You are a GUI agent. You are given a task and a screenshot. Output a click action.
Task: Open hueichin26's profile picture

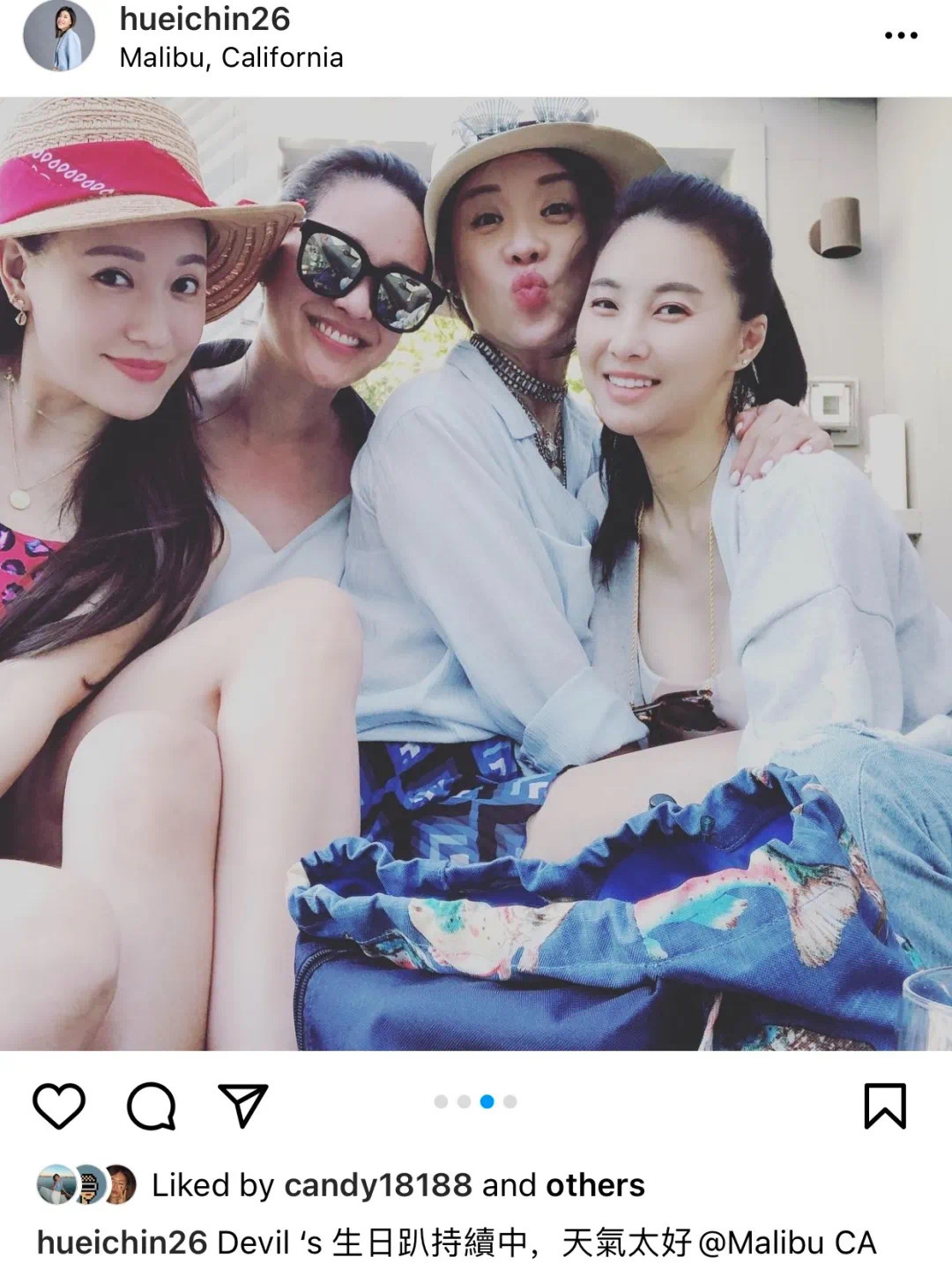pos(58,36)
